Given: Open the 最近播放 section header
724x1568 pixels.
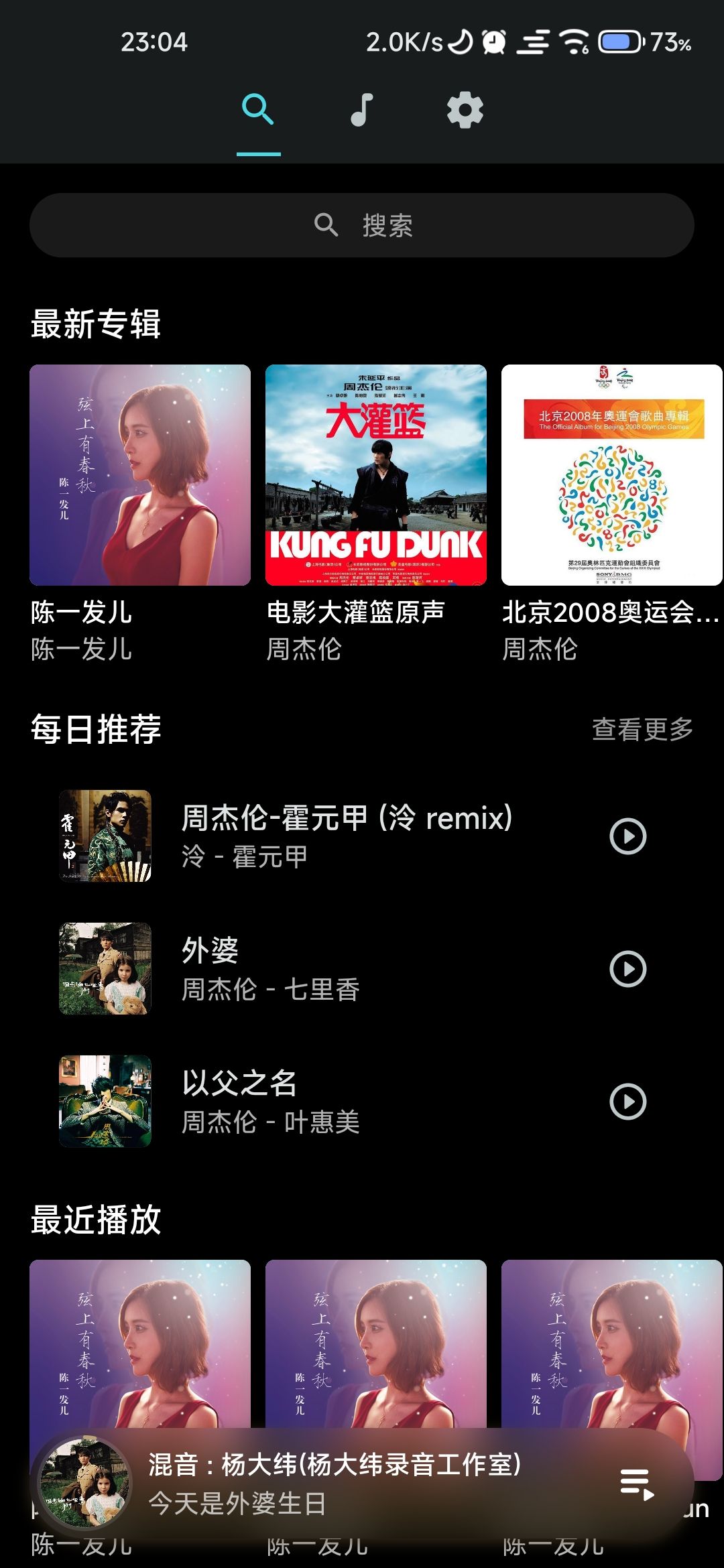Looking at the screenshot, I should coord(95,1221).
